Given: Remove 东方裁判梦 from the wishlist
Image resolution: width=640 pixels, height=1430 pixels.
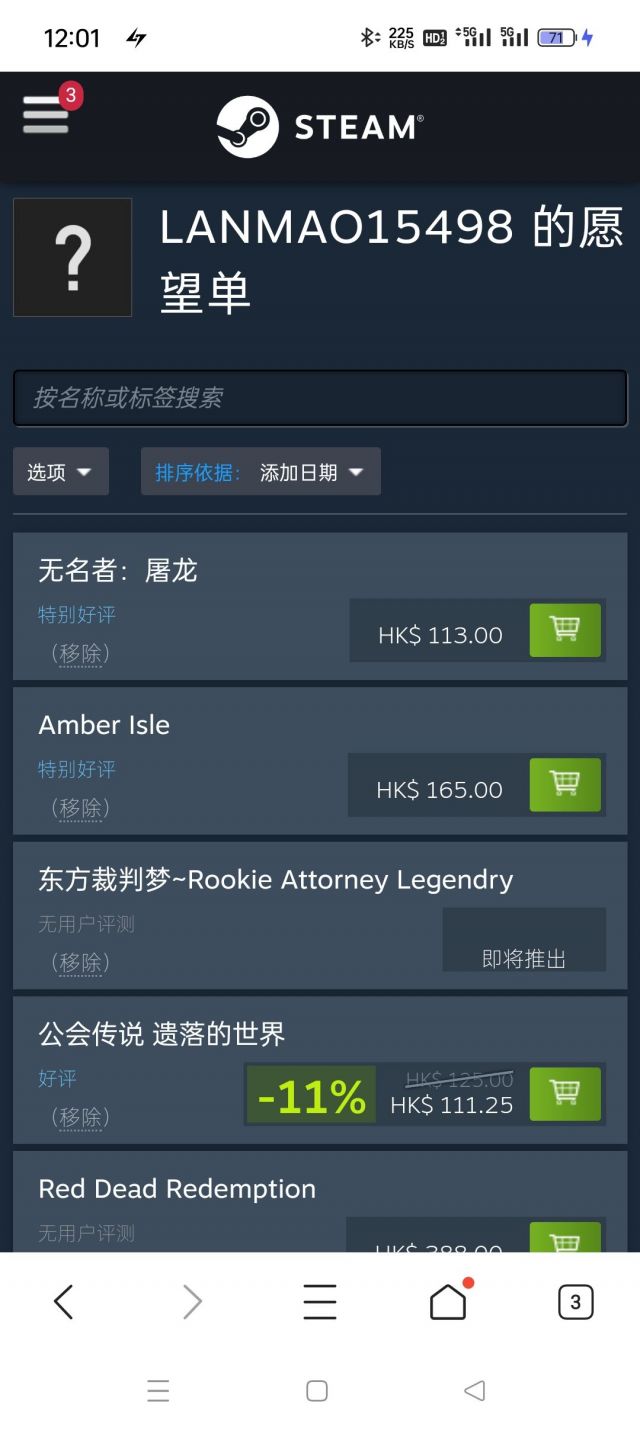Looking at the screenshot, I should (81, 962).
